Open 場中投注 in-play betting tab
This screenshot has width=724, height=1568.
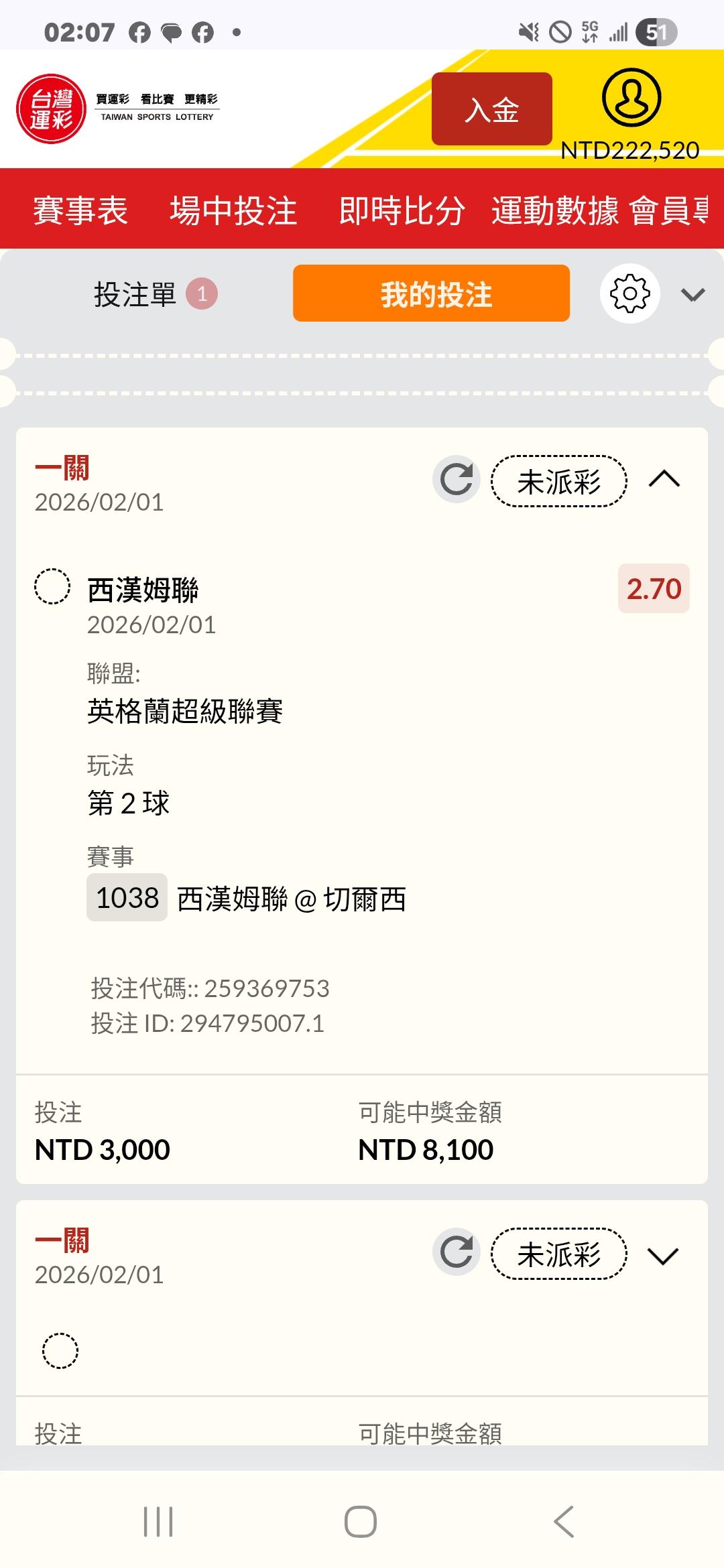pos(233,210)
